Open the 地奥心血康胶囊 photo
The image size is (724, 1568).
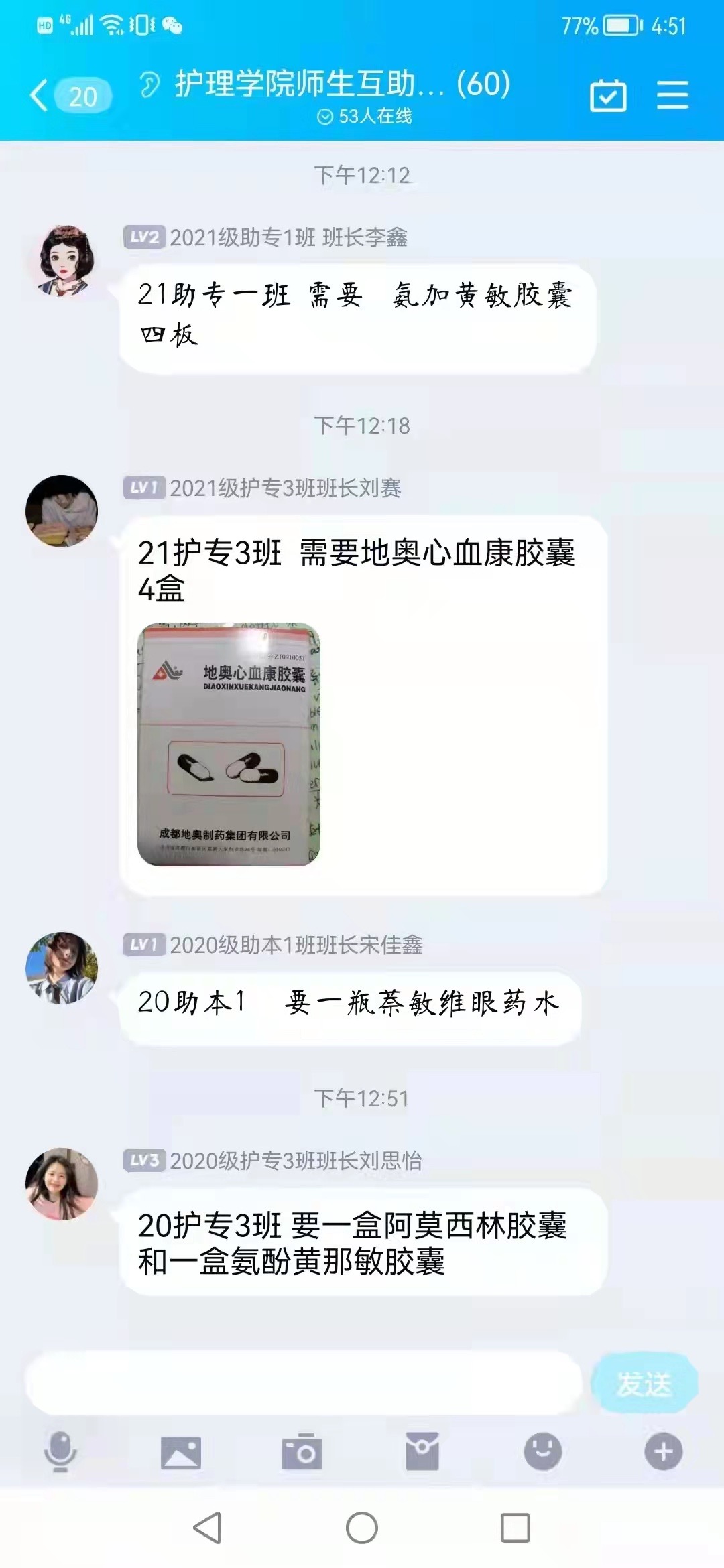pos(229,744)
